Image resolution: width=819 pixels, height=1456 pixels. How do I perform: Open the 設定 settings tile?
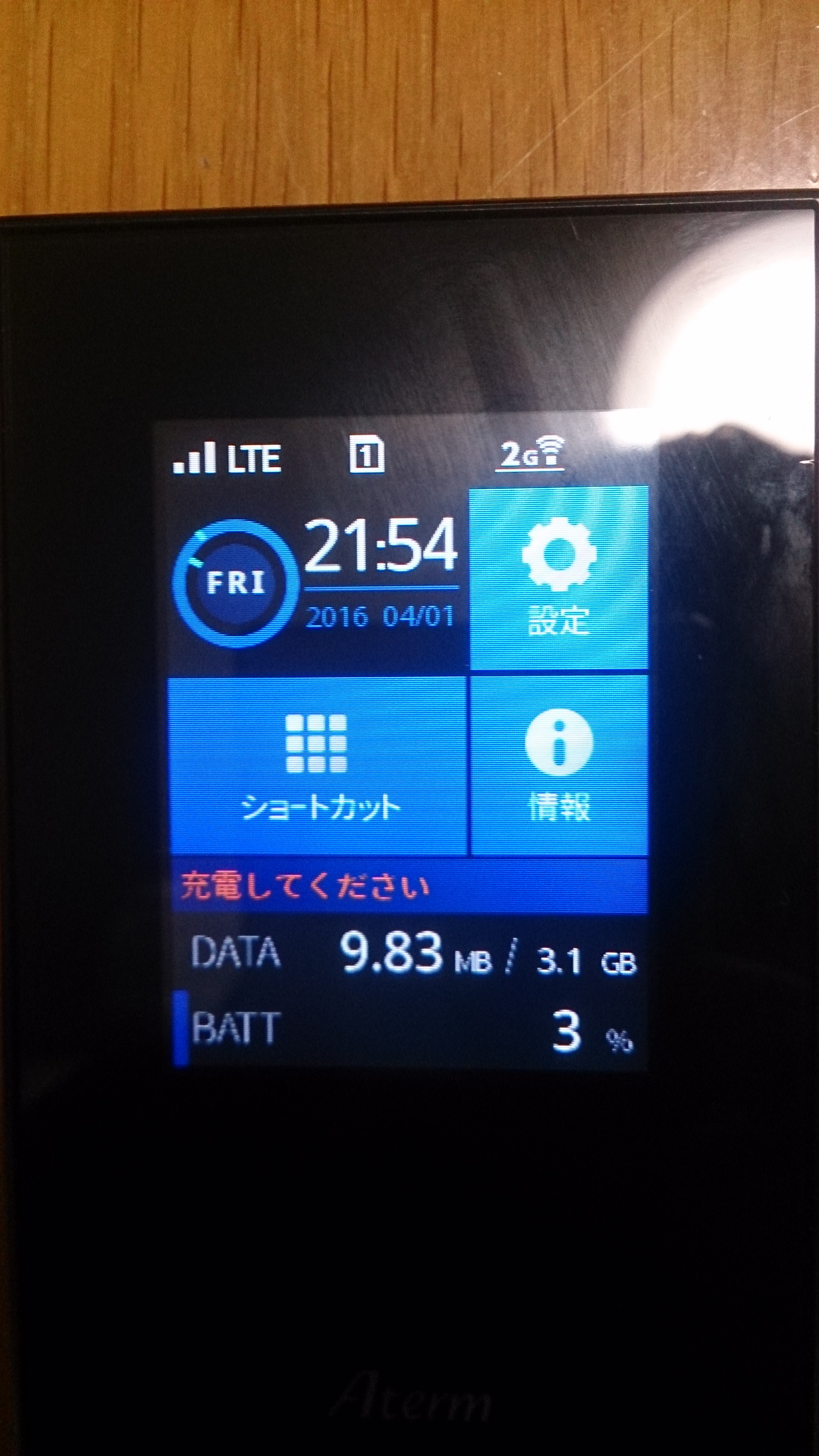click(x=559, y=578)
